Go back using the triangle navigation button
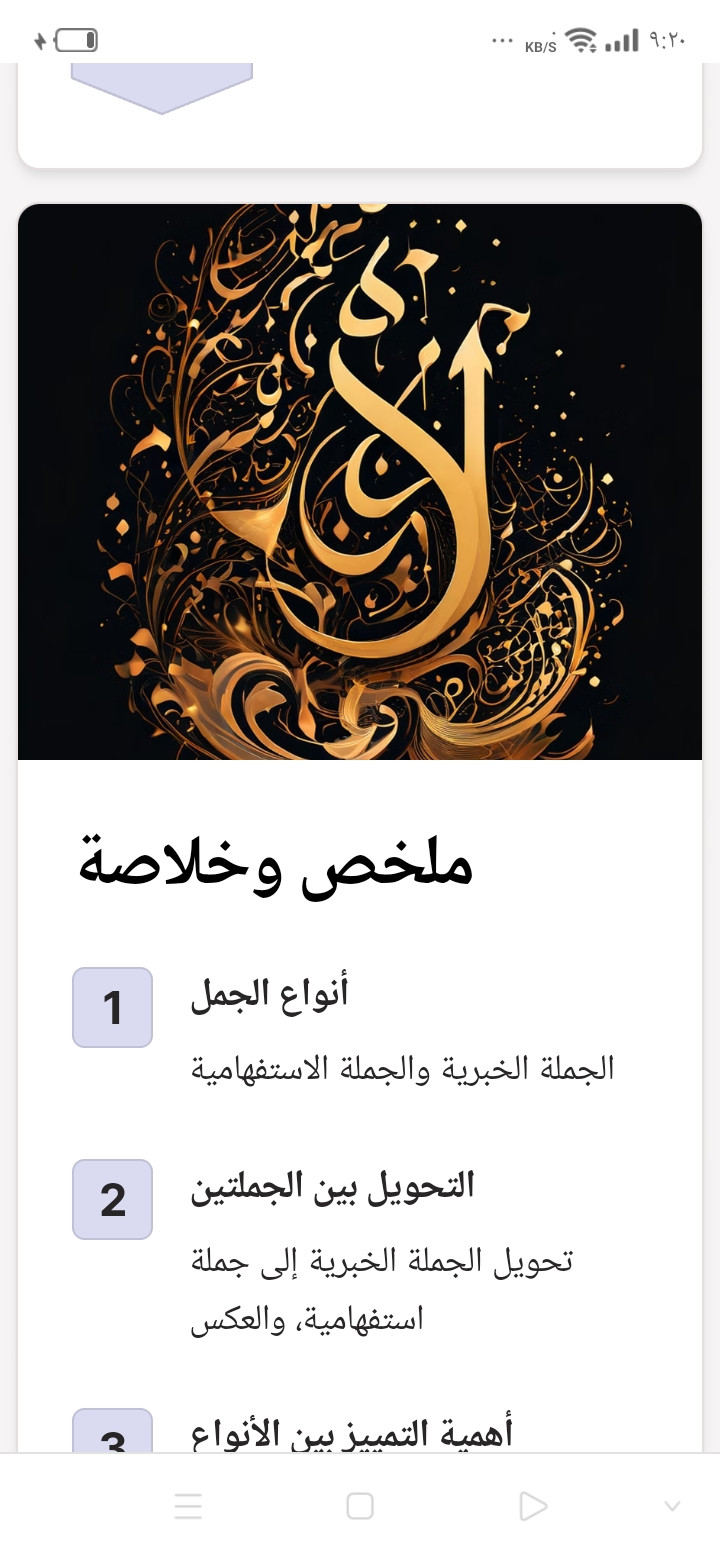The height and width of the screenshot is (1560, 720). pyautogui.click(x=533, y=1506)
